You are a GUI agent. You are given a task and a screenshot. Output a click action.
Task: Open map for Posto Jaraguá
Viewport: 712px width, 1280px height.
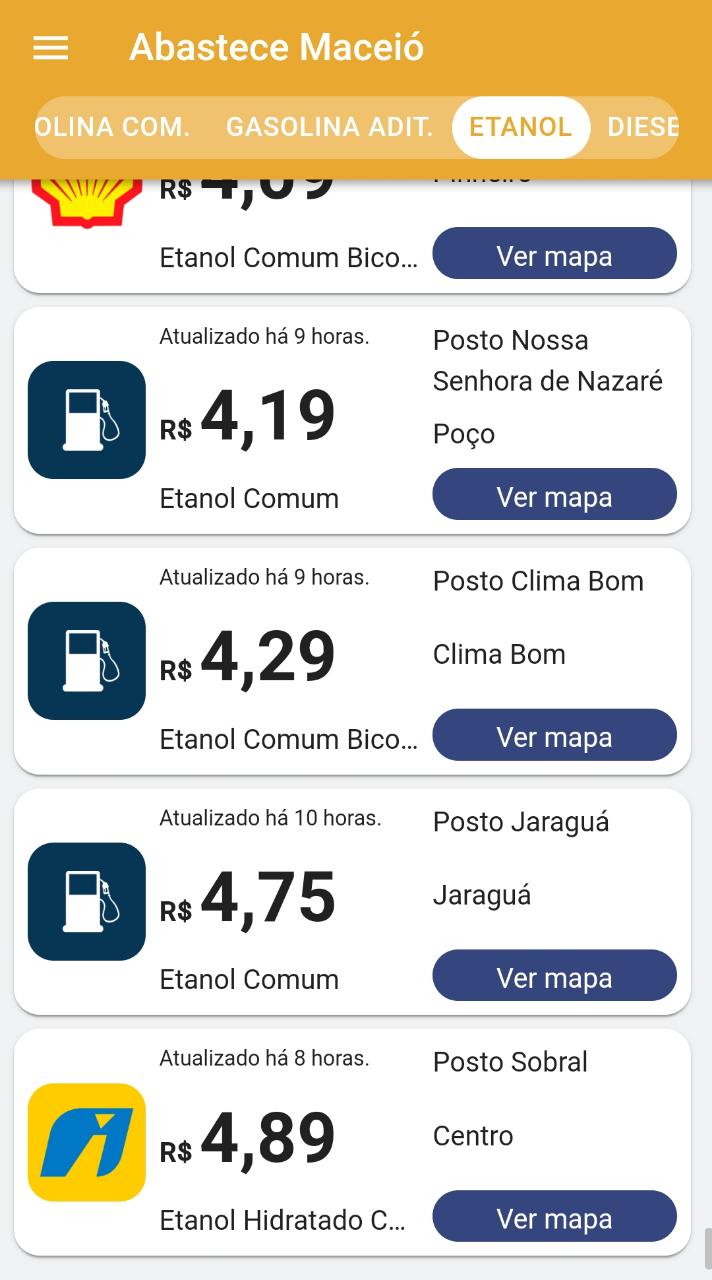point(554,976)
